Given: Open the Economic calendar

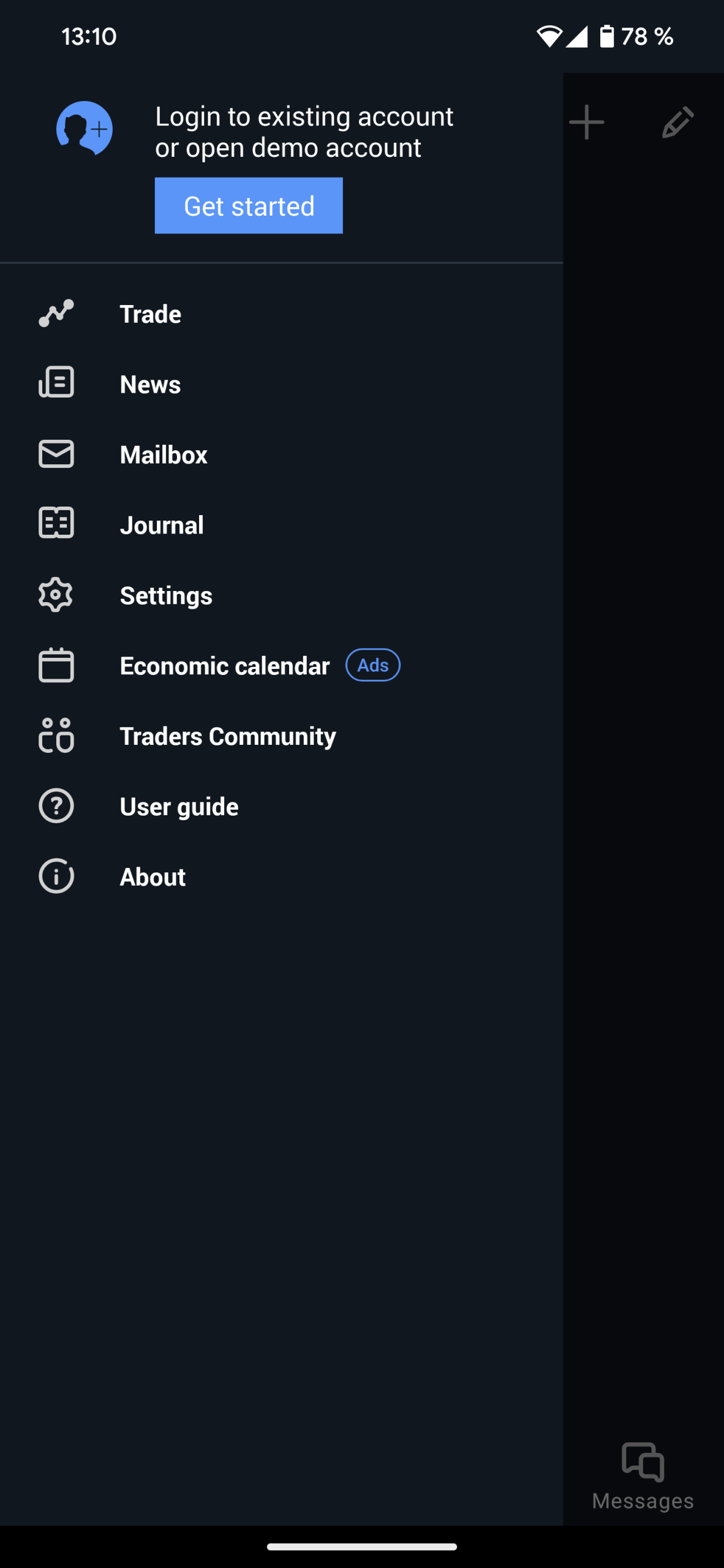Looking at the screenshot, I should pos(224,666).
